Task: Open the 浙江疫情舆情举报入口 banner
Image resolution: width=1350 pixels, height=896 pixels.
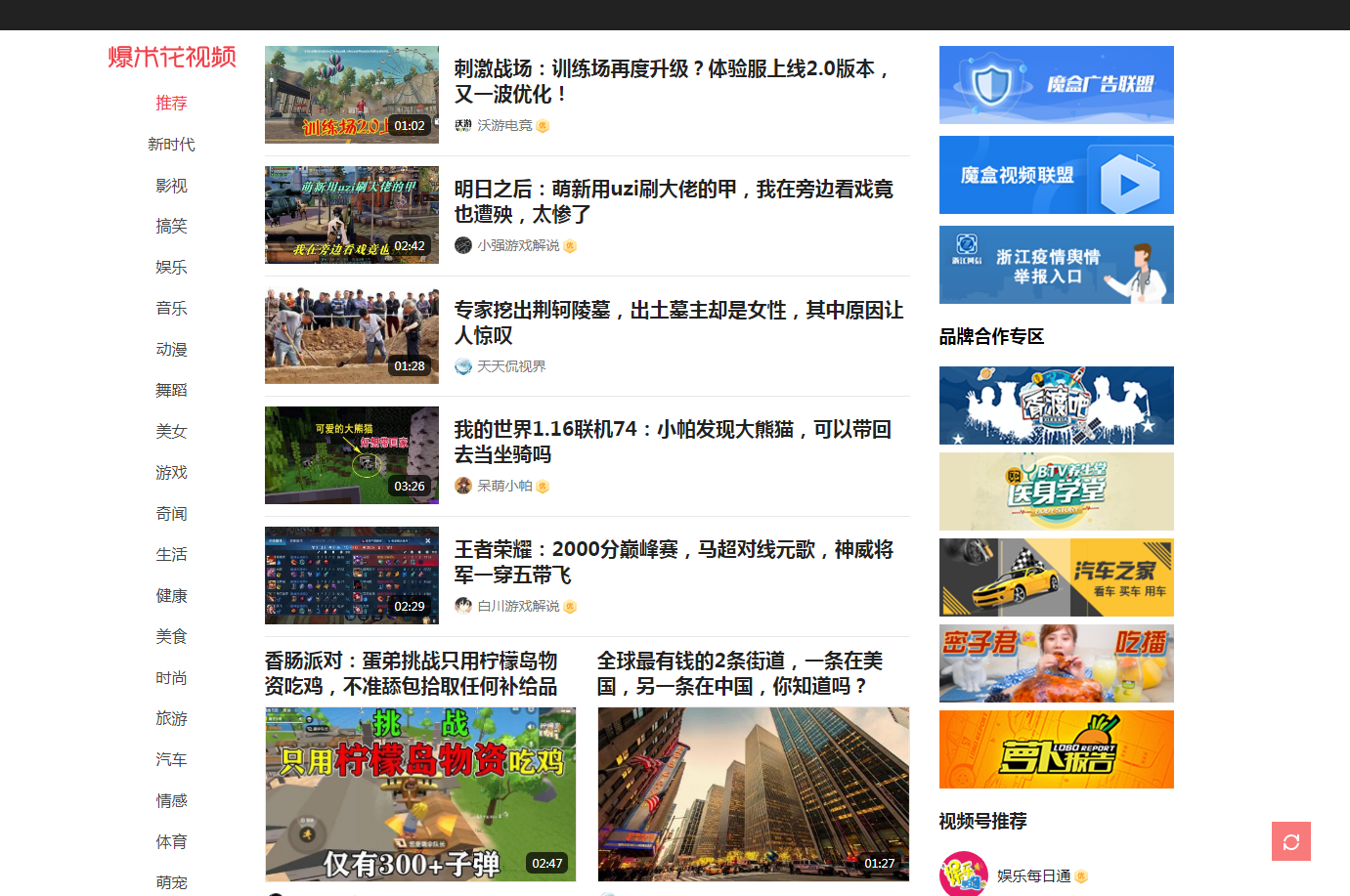Action: (1056, 265)
